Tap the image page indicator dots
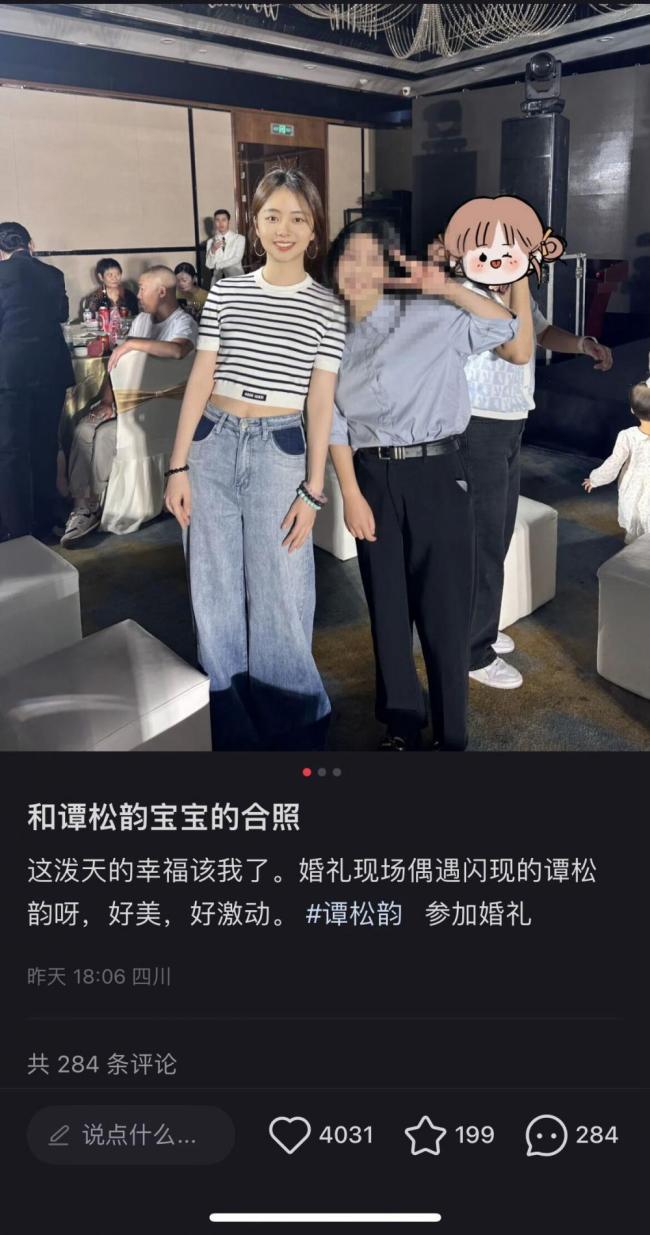This screenshot has width=650, height=1235. pyautogui.click(x=322, y=772)
